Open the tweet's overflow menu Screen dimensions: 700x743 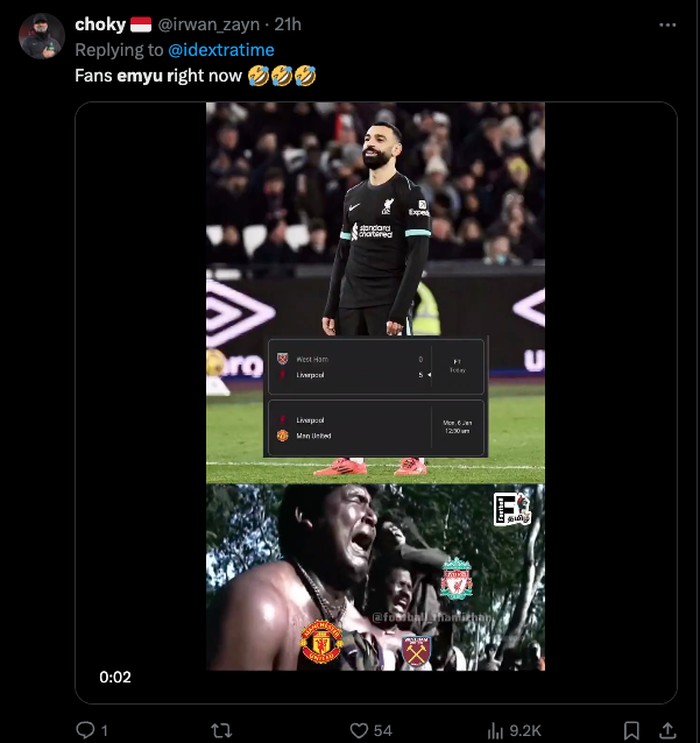(x=667, y=24)
